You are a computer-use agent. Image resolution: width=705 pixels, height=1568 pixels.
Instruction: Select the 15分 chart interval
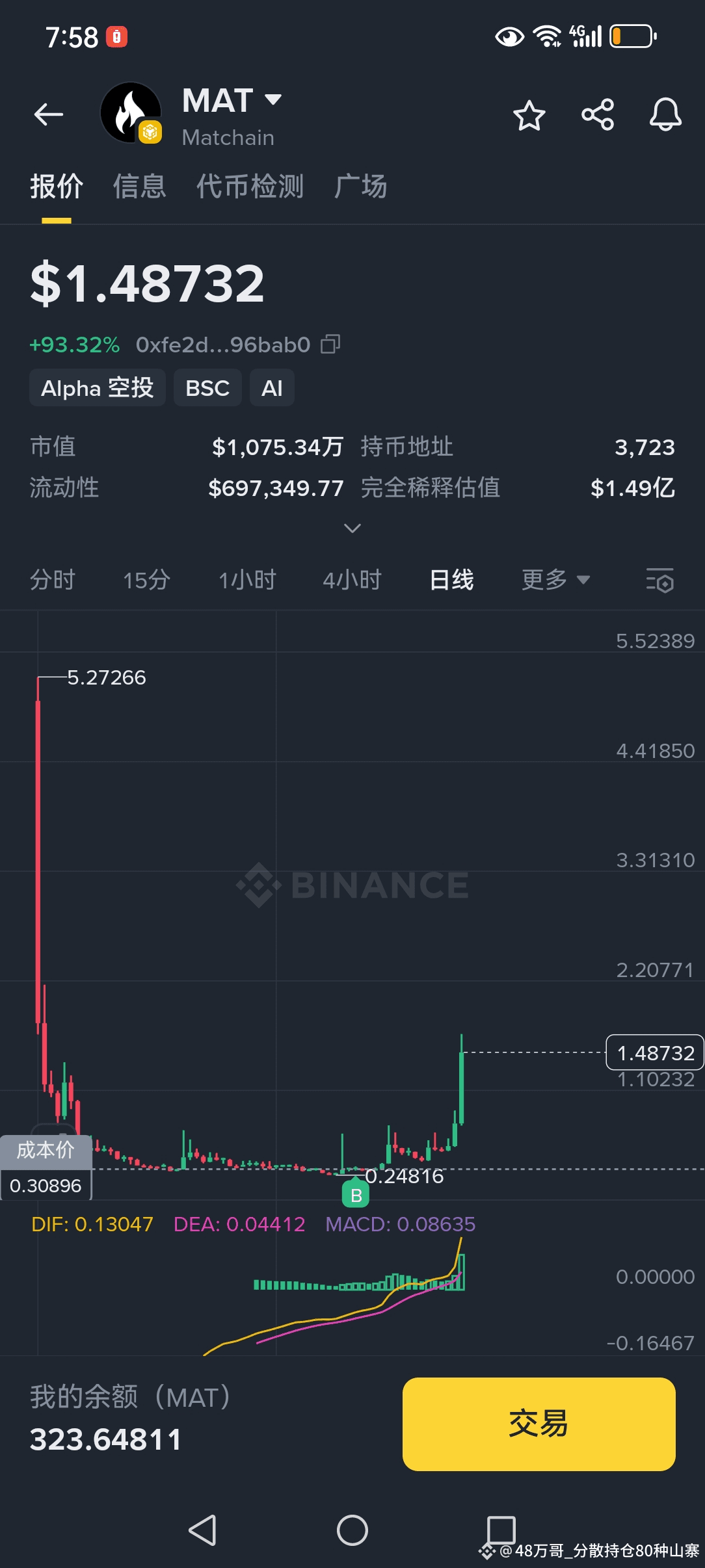[x=147, y=579]
